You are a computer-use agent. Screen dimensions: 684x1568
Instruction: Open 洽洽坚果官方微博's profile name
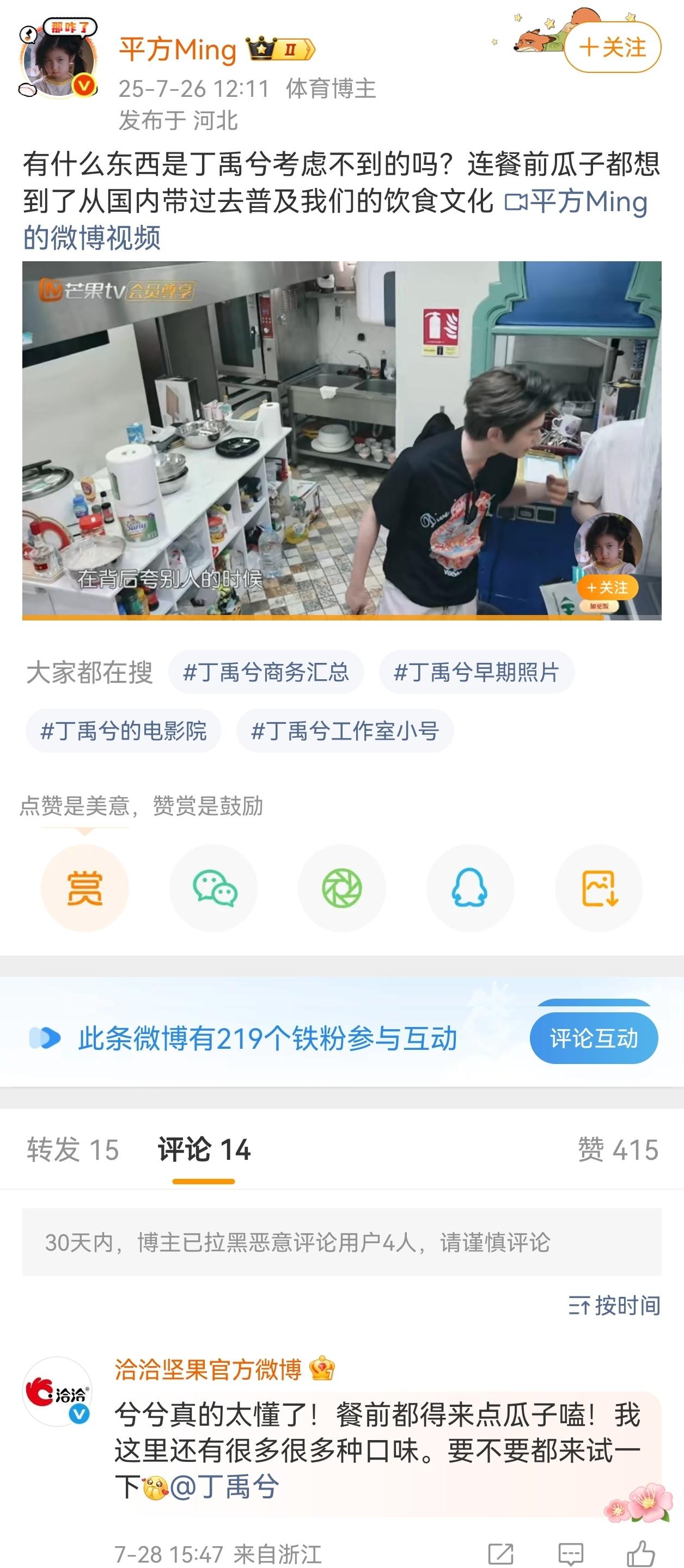pyautogui.click(x=209, y=1369)
